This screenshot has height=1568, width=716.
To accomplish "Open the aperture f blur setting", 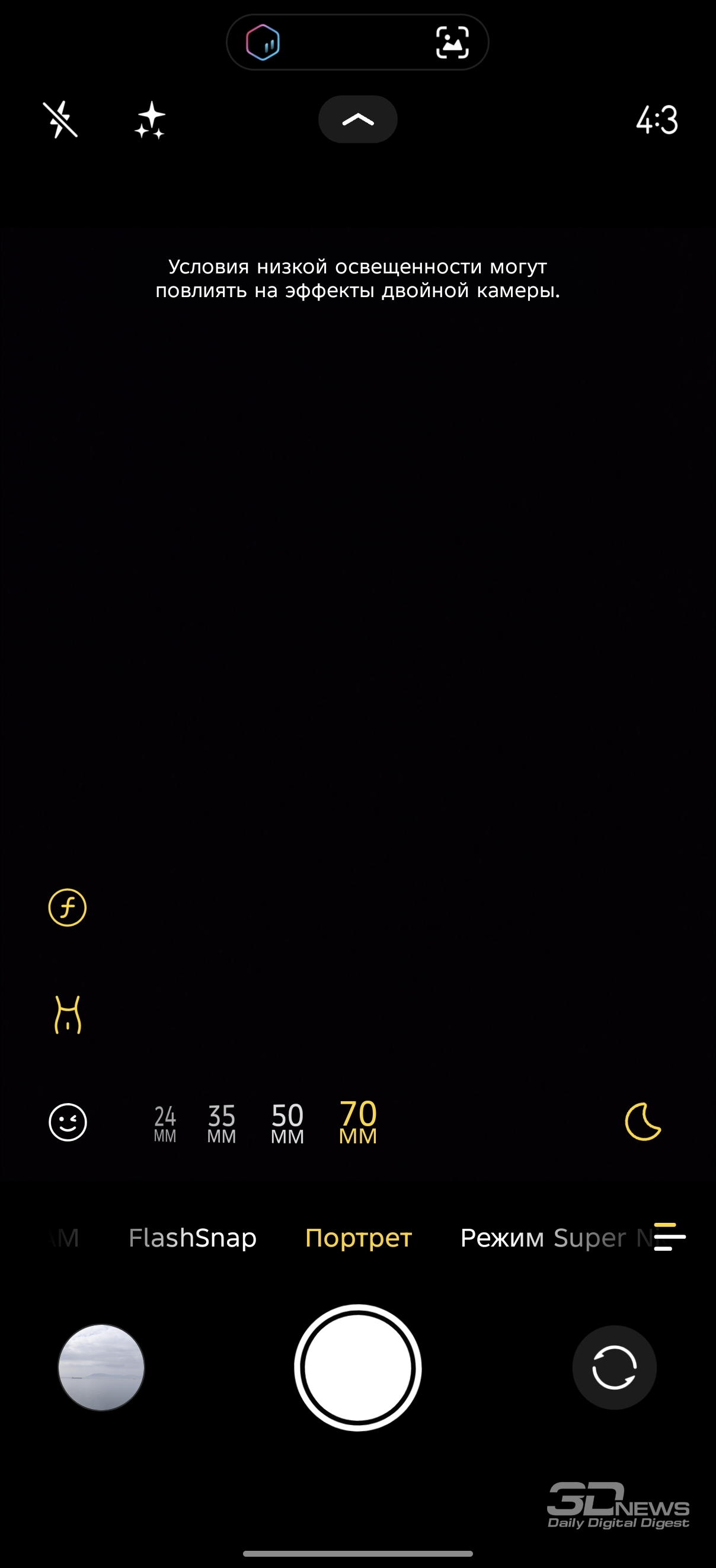I will [x=68, y=907].
